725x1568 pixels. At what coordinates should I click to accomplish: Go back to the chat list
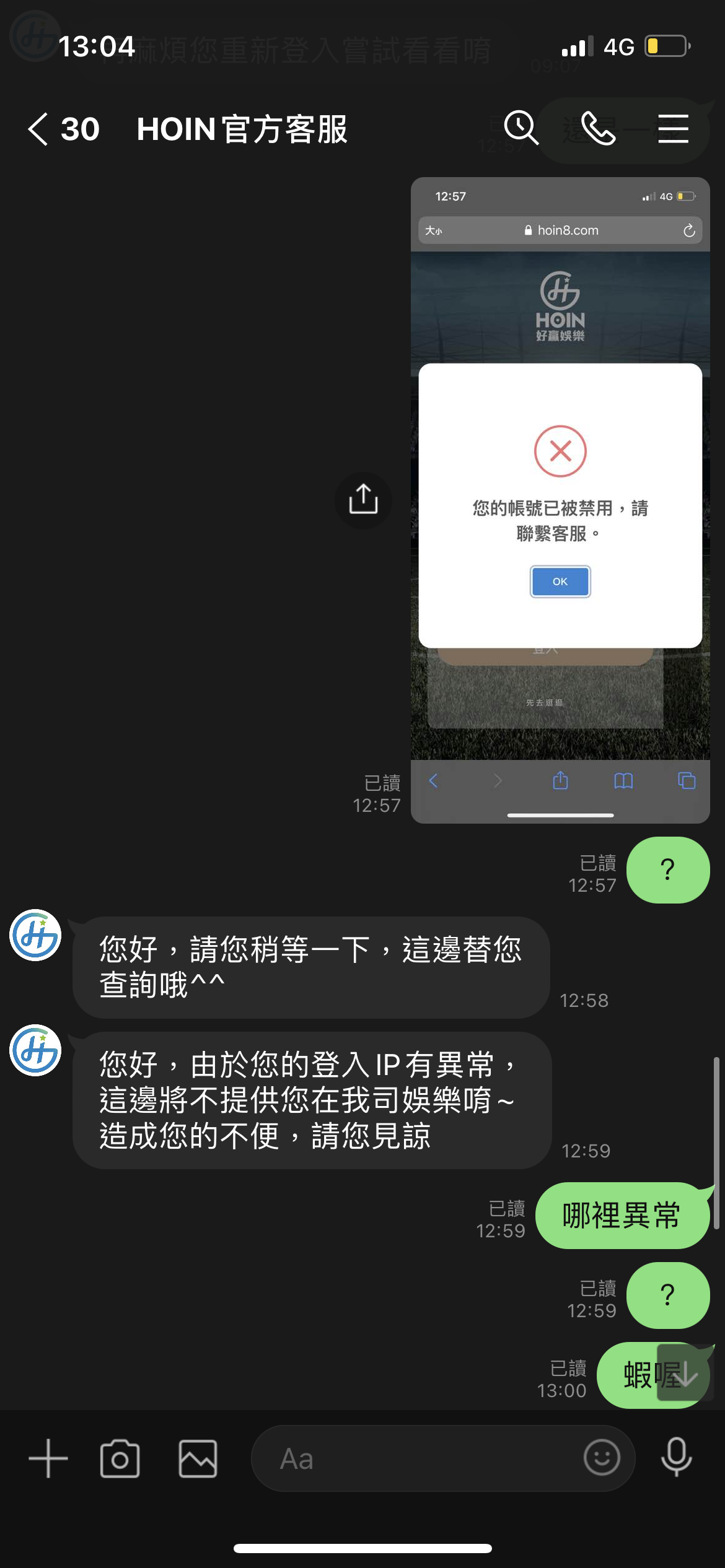pos(38,129)
